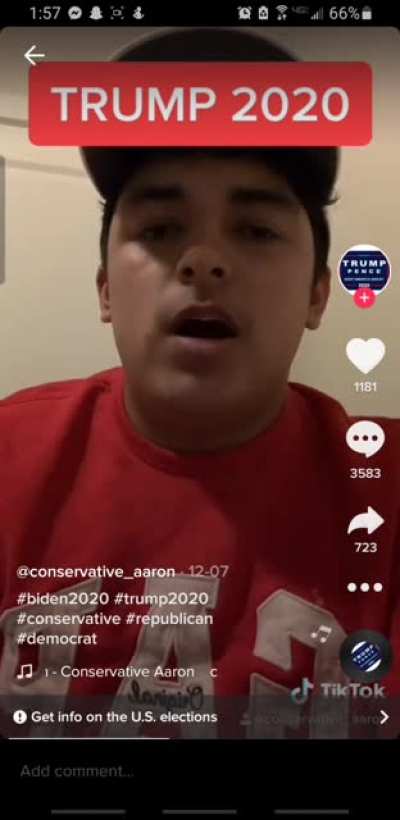
Task: Open the #trump2020 hashtag
Action: pos(161,599)
